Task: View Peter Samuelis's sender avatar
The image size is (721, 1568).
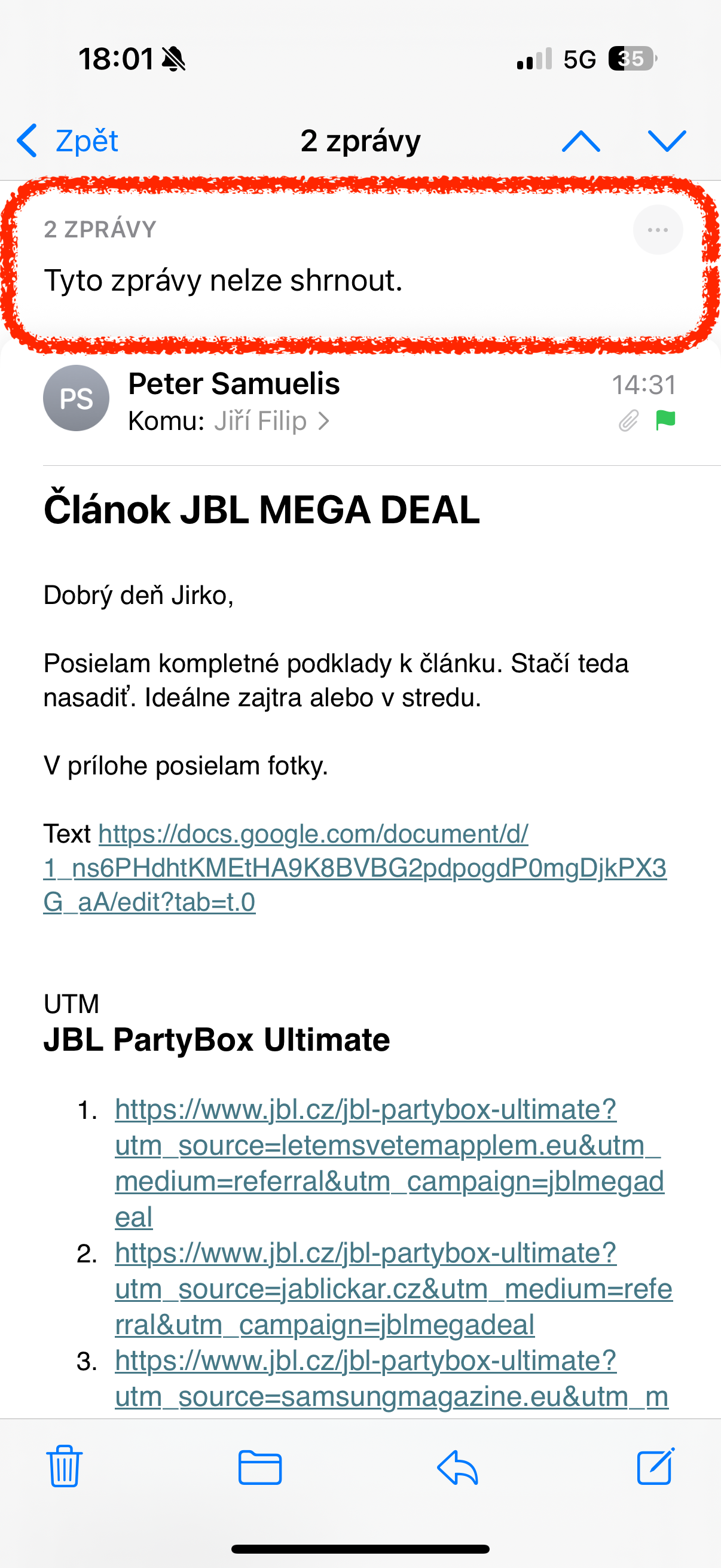Action: [x=76, y=398]
